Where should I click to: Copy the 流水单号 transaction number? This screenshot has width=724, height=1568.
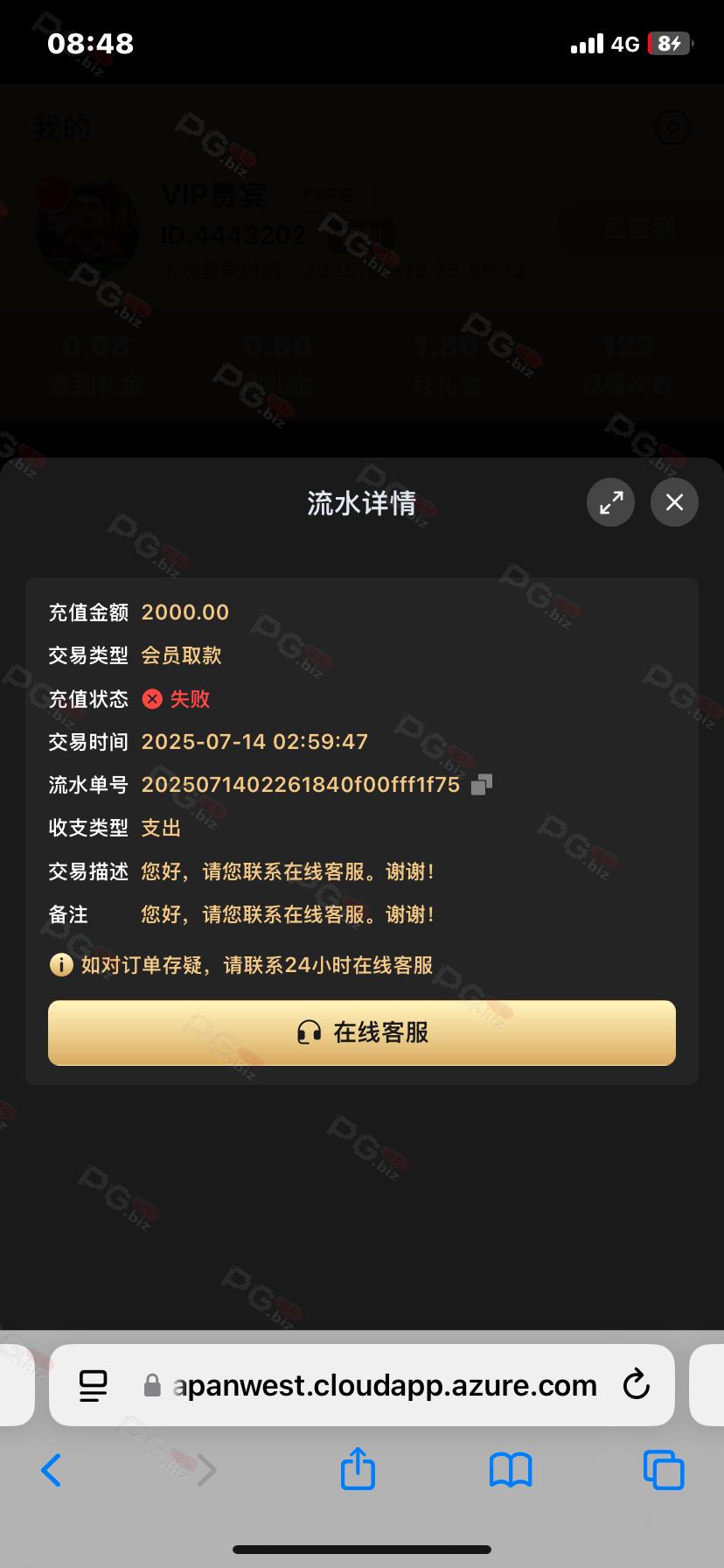(x=482, y=785)
